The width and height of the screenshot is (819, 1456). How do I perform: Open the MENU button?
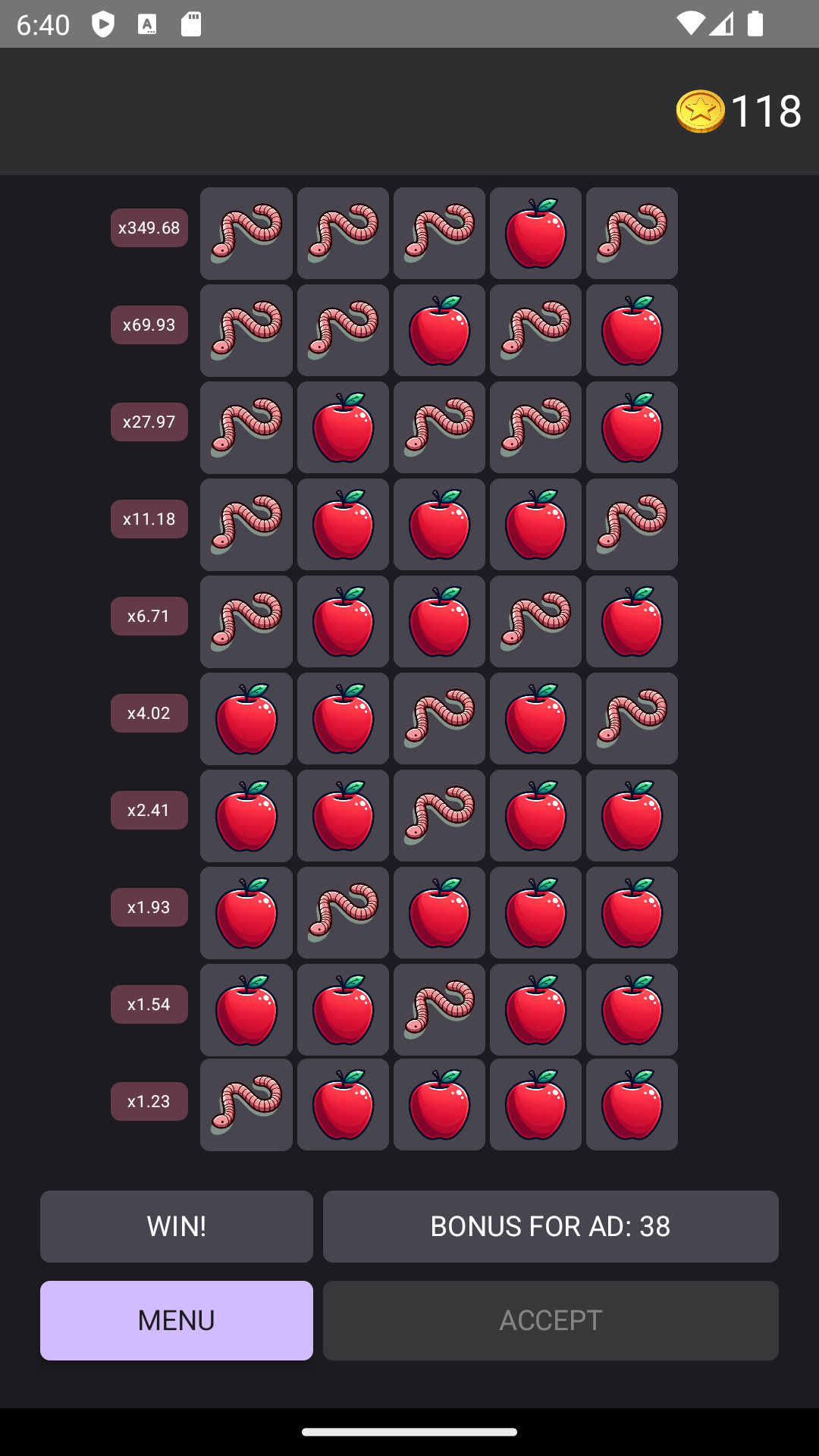point(176,1320)
